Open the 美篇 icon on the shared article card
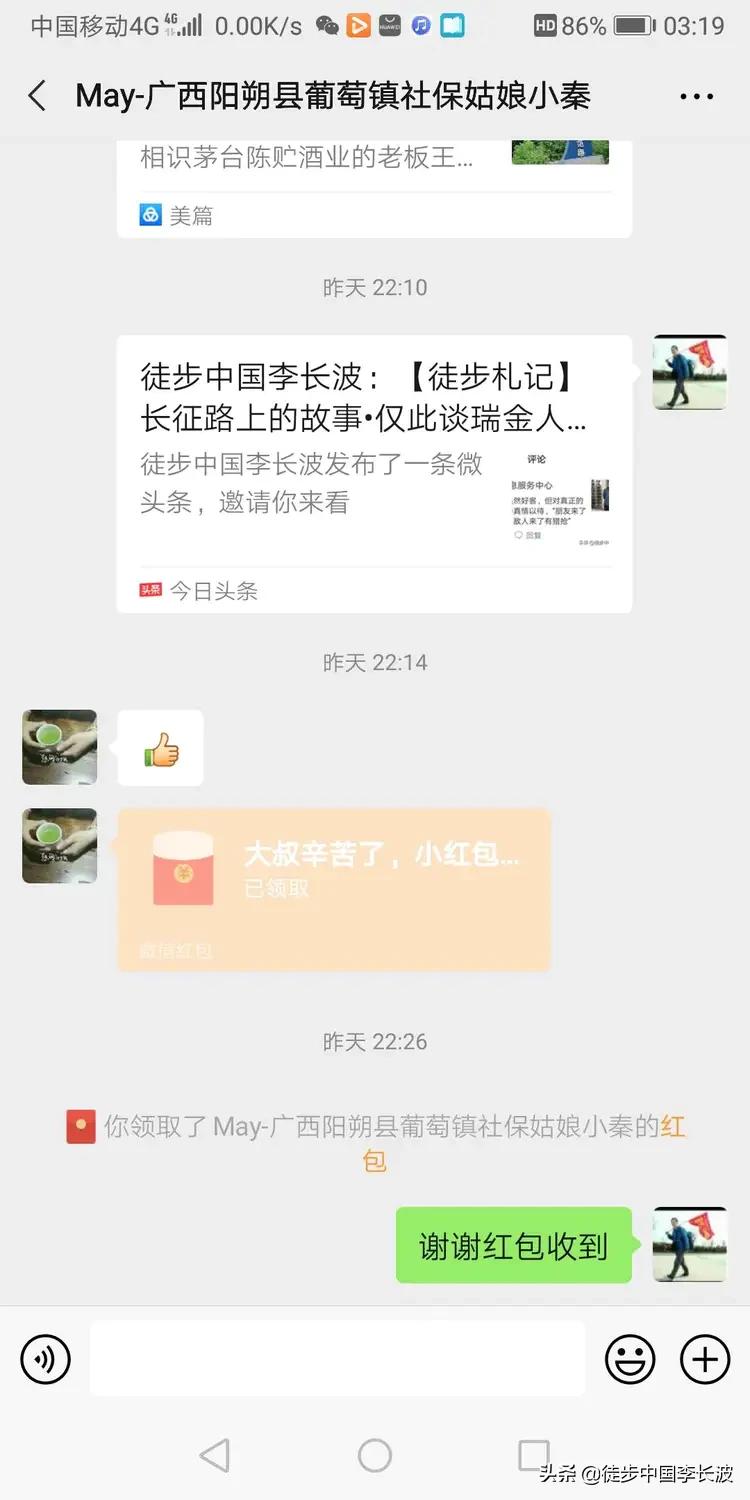Screen dimensions: 750x1500 [150, 214]
